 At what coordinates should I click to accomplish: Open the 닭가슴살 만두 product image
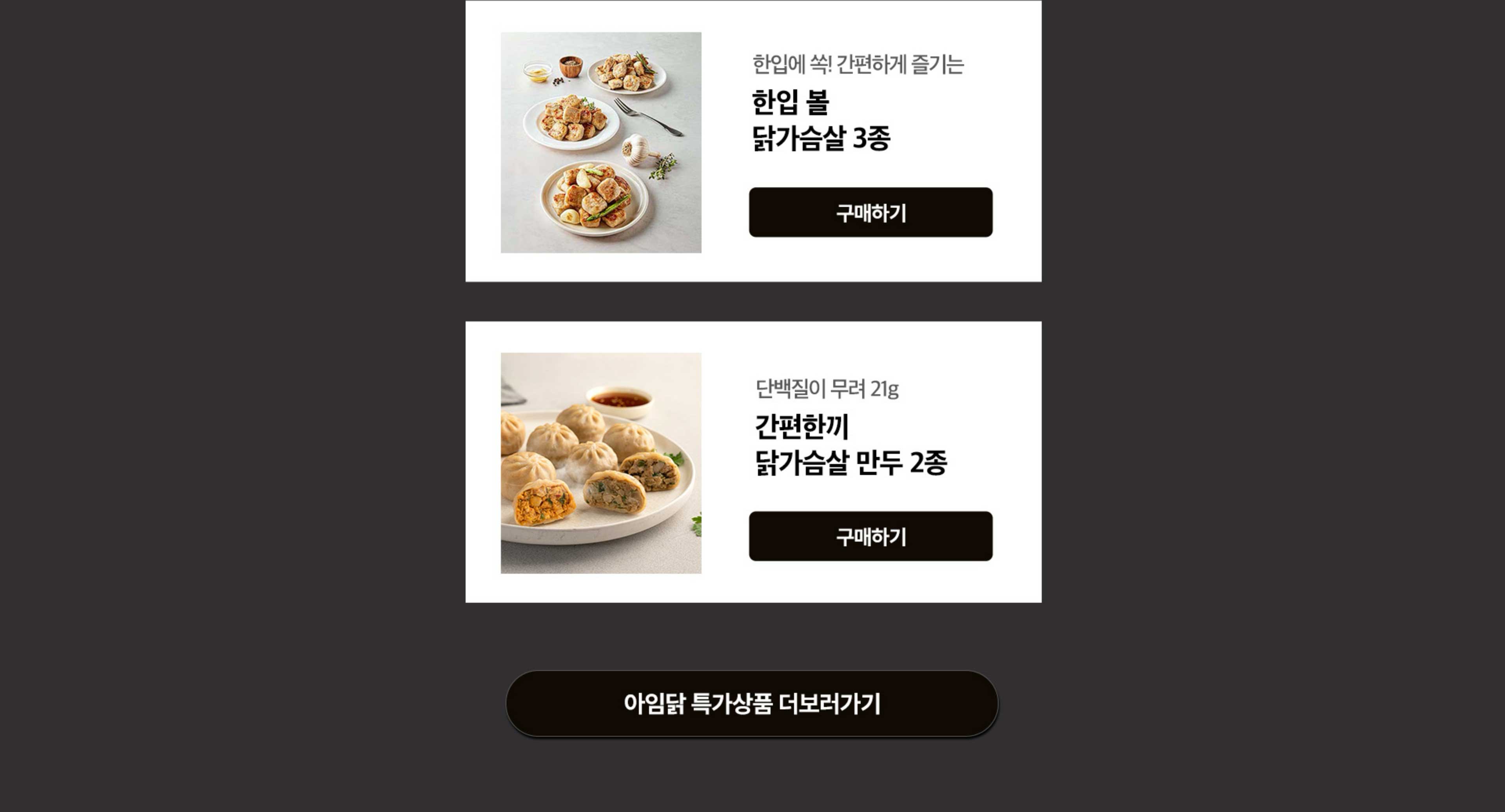point(600,463)
